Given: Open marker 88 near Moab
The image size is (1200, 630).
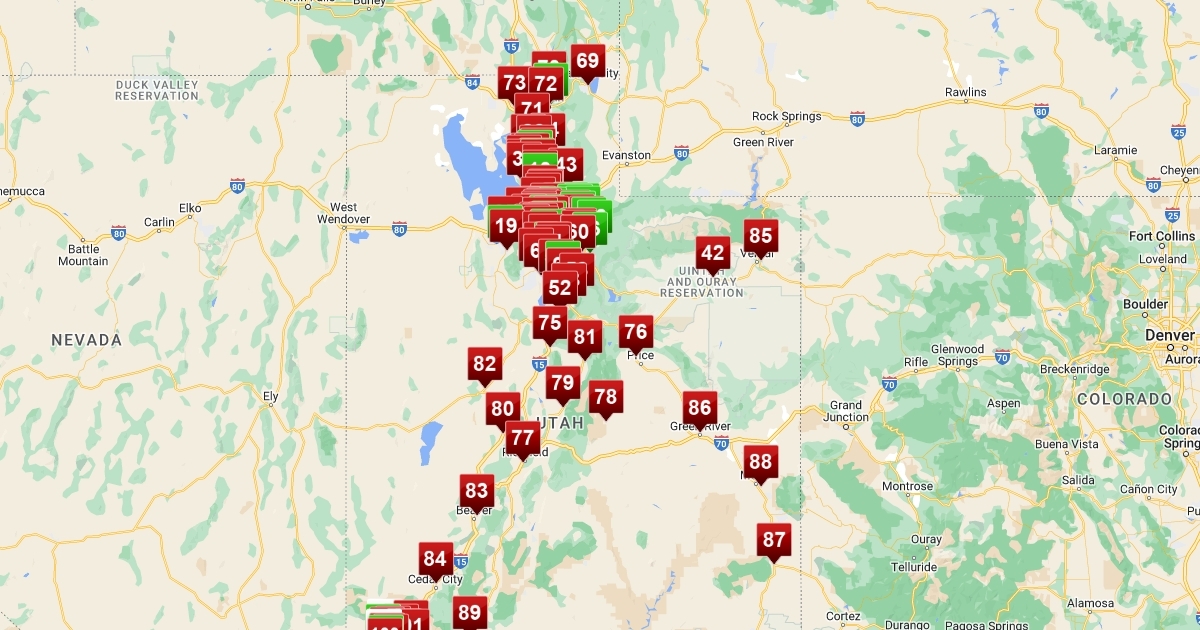Looking at the screenshot, I should click(761, 461).
